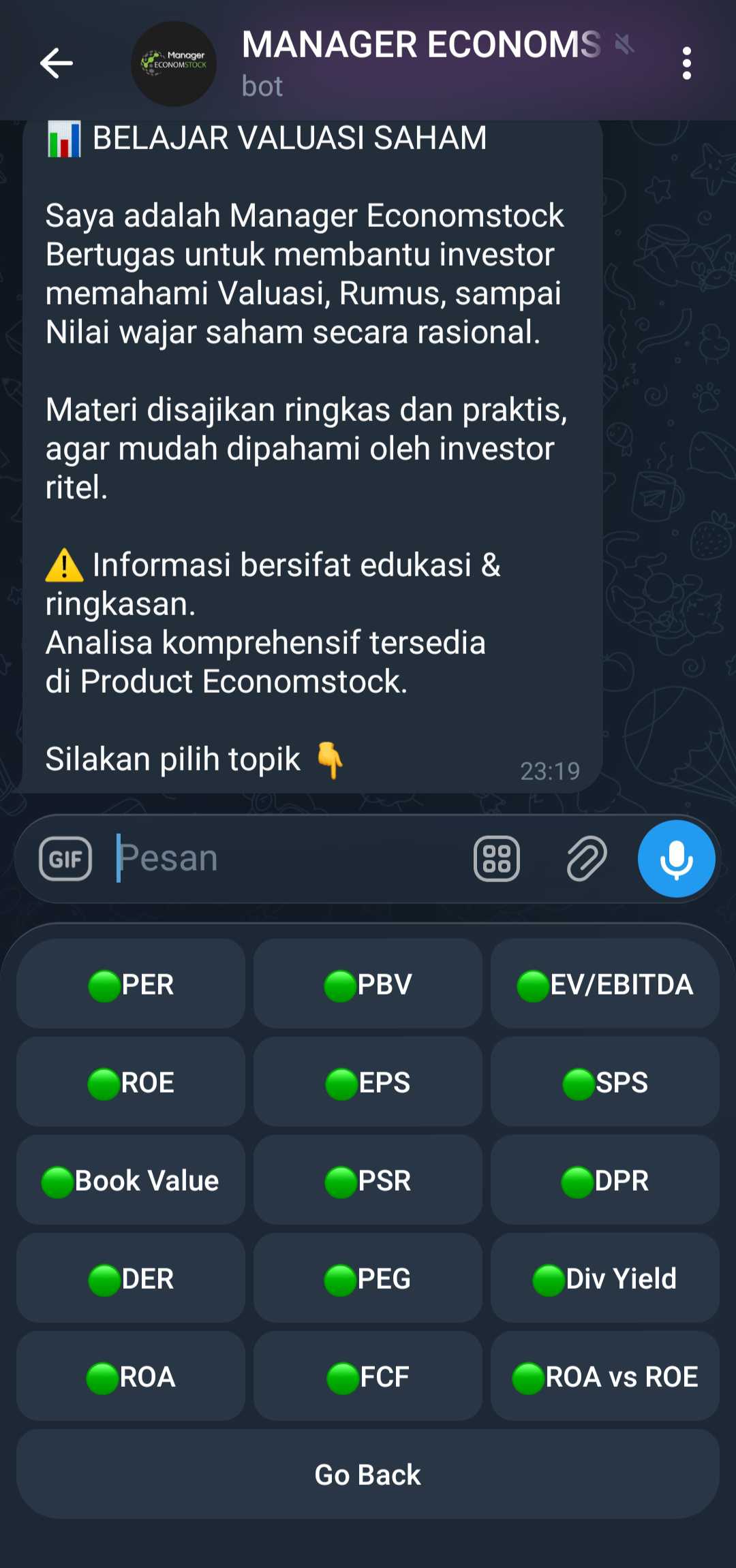The height and width of the screenshot is (1568, 736).
Task: Open the three-dot overflow menu
Action: 686,63
